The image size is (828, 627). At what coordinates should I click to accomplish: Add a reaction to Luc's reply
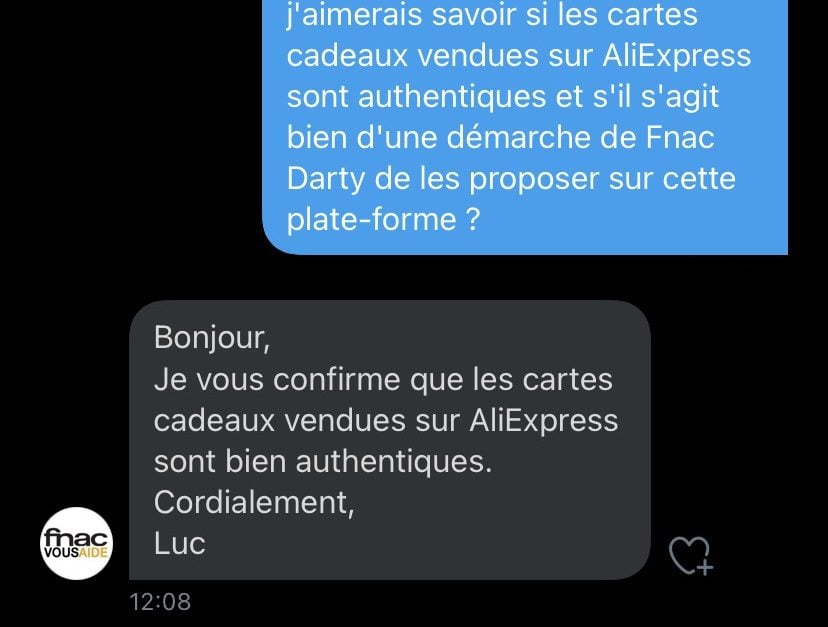pyautogui.click(x=689, y=555)
